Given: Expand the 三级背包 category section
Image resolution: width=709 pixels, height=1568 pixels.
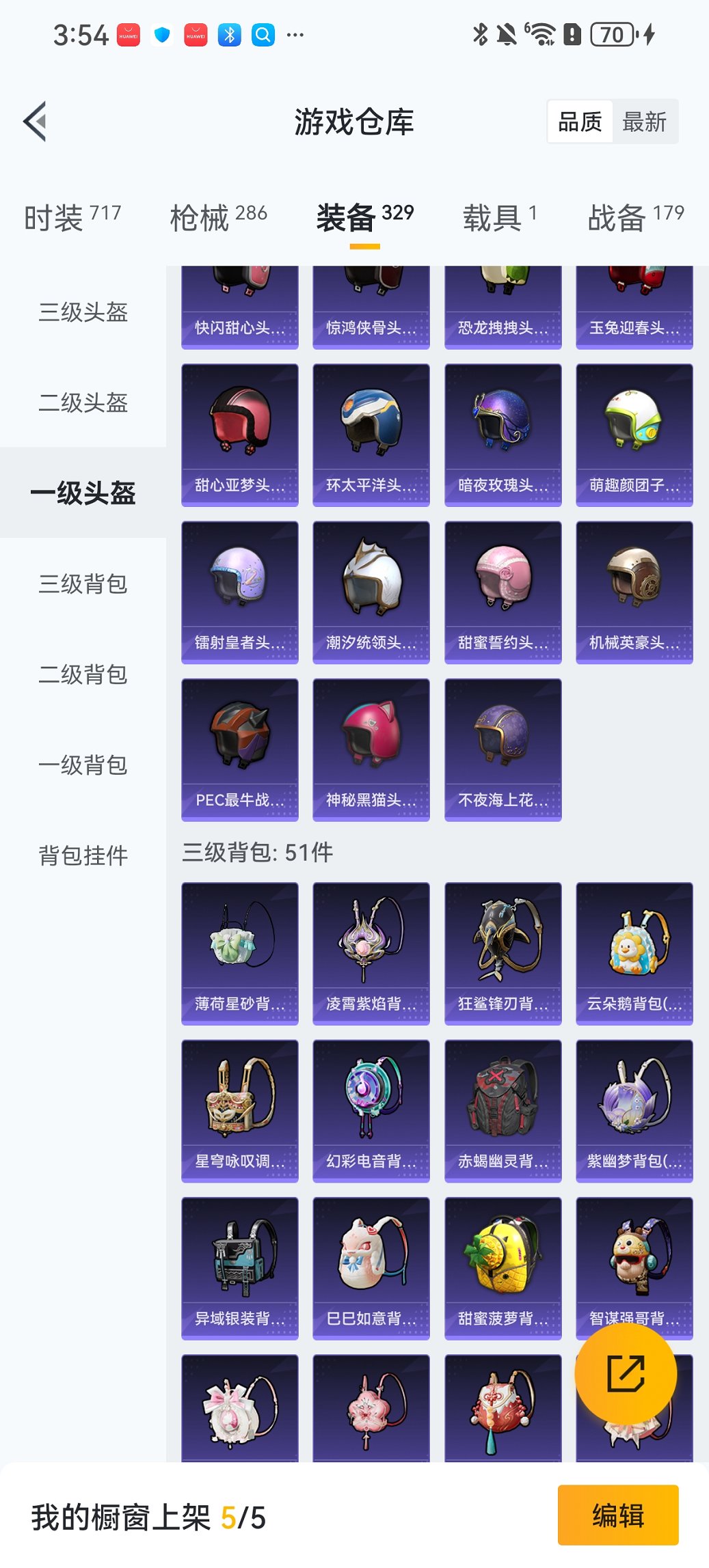Looking at the screenshot, I should pyautogui.click(x=82, y=584).
